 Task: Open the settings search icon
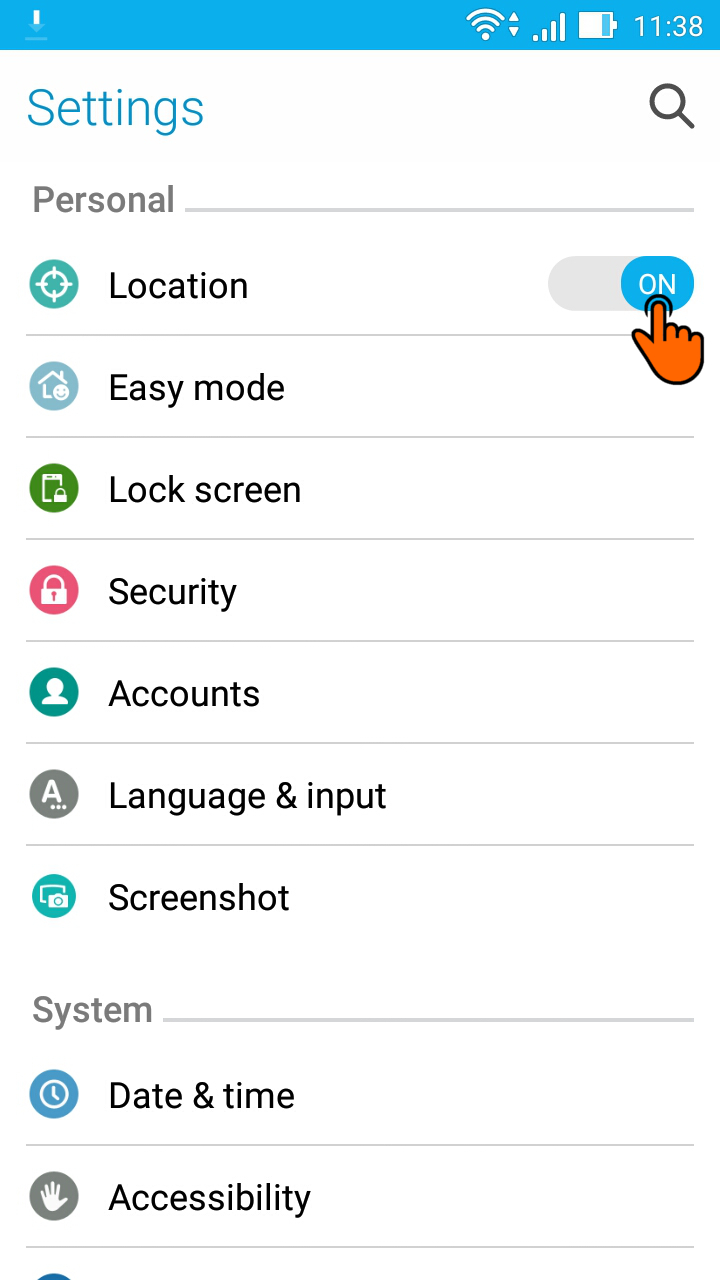[672, 106]
